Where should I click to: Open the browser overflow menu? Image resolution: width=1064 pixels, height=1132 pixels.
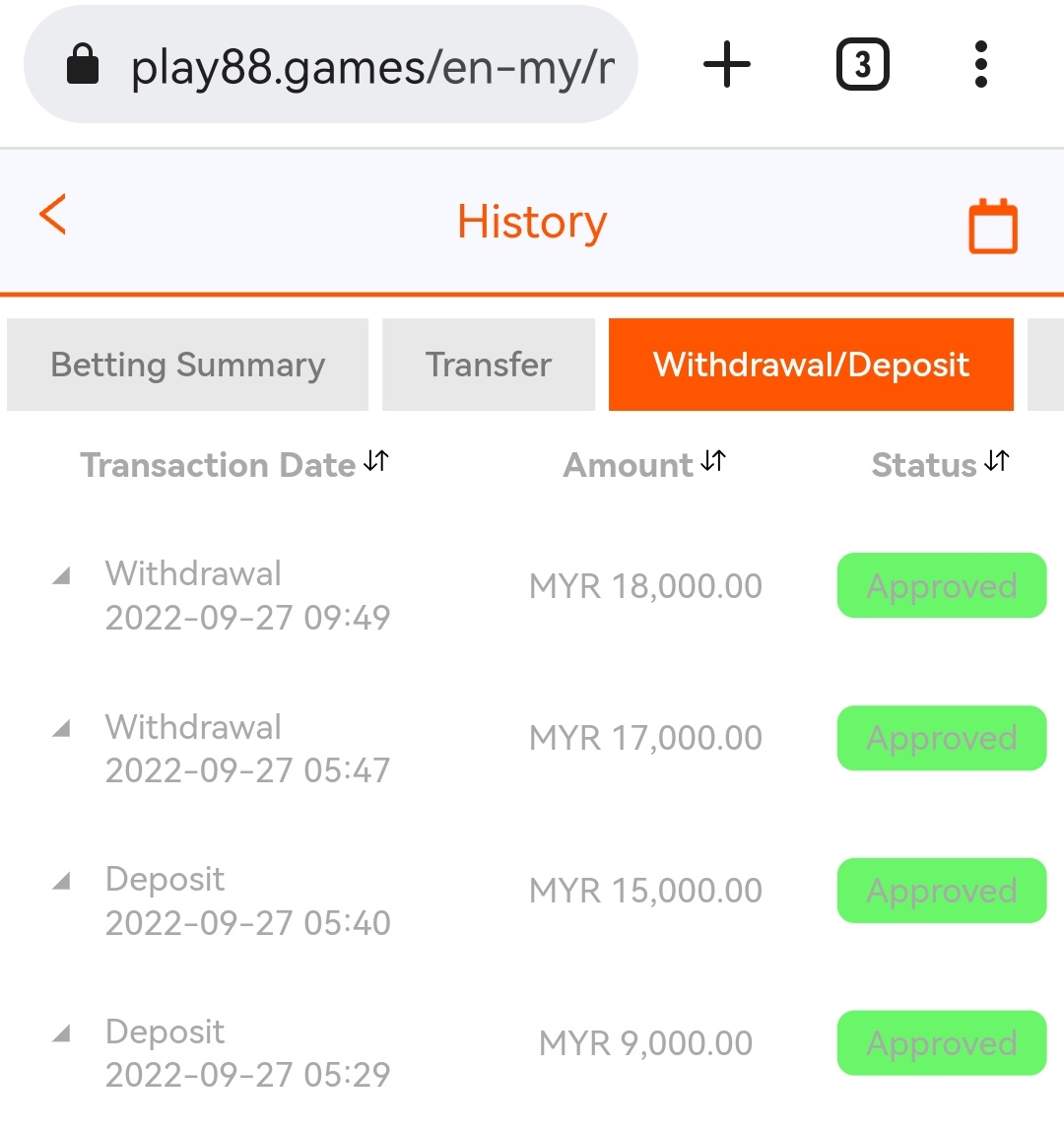(980, 65)
